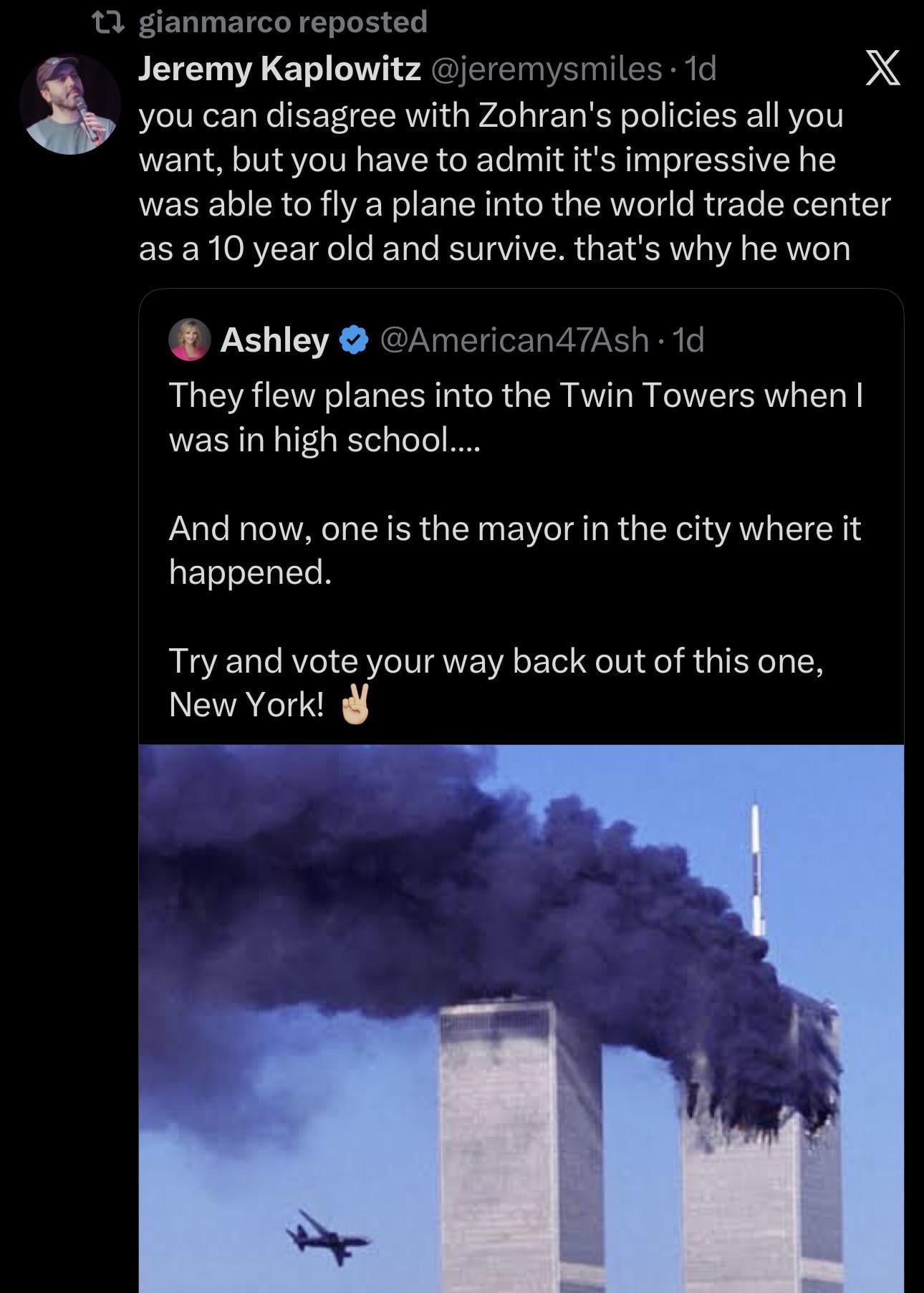Tap the X logo icon on the post
The width and height of the screenshot is (924, 1293).
click(882, 70)
